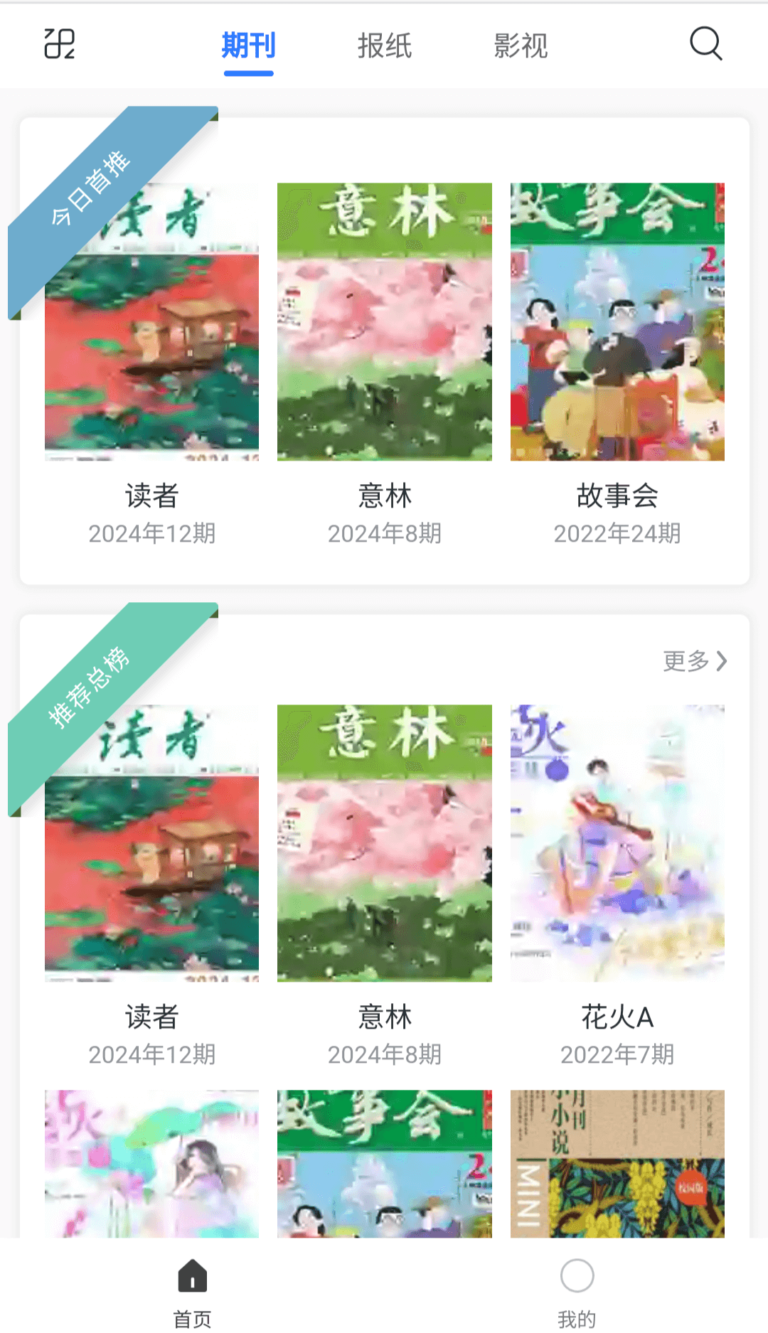This screenshot has width=768, height=1333.
Task: Switch to the 报纸 tab
Action: pyautogui.click(x=384, y=46)
